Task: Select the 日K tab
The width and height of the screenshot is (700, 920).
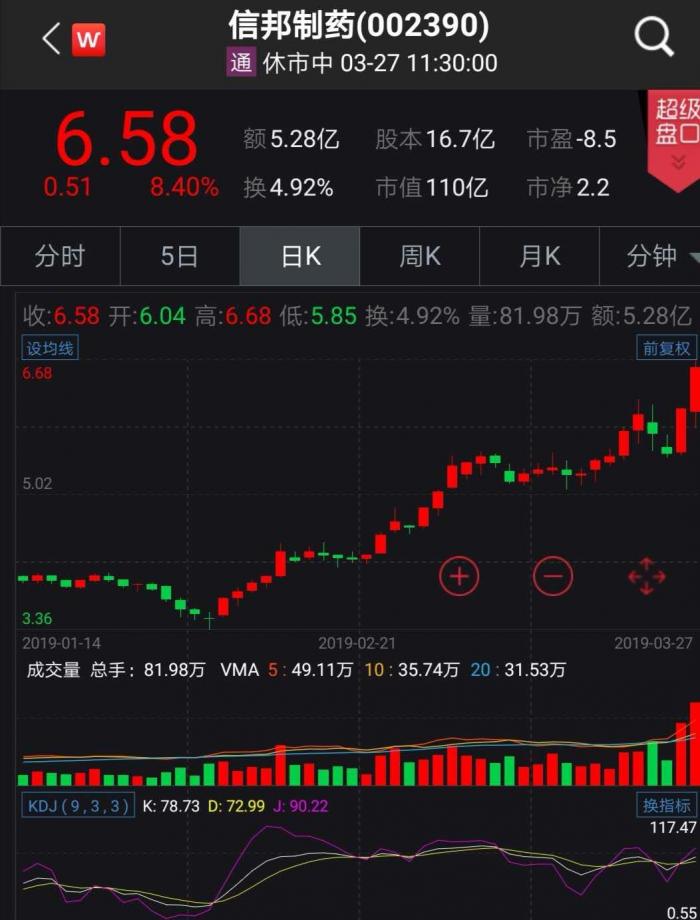Action: (300, 257)
